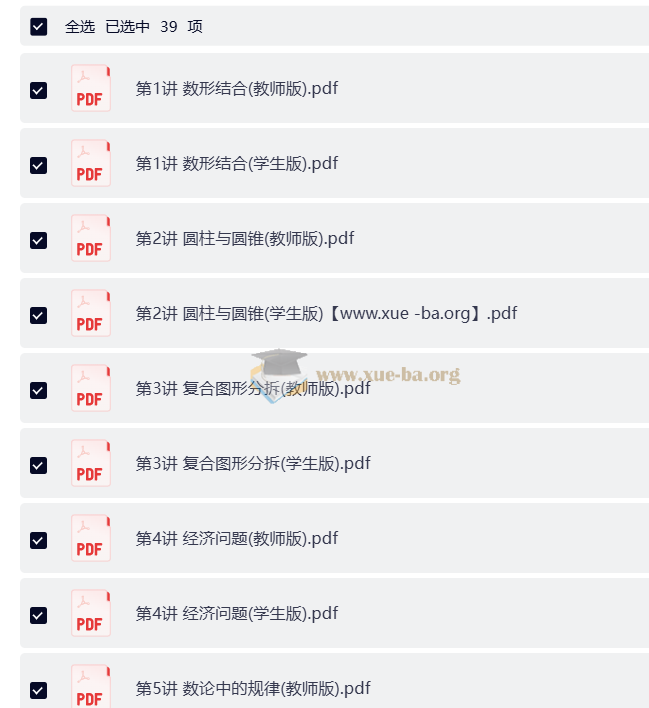The height and width of the screenshot is (708, 649).
Task: Uncheck 第1讲 数形结合(教师版).pdf checkbox
Action: 39,90
